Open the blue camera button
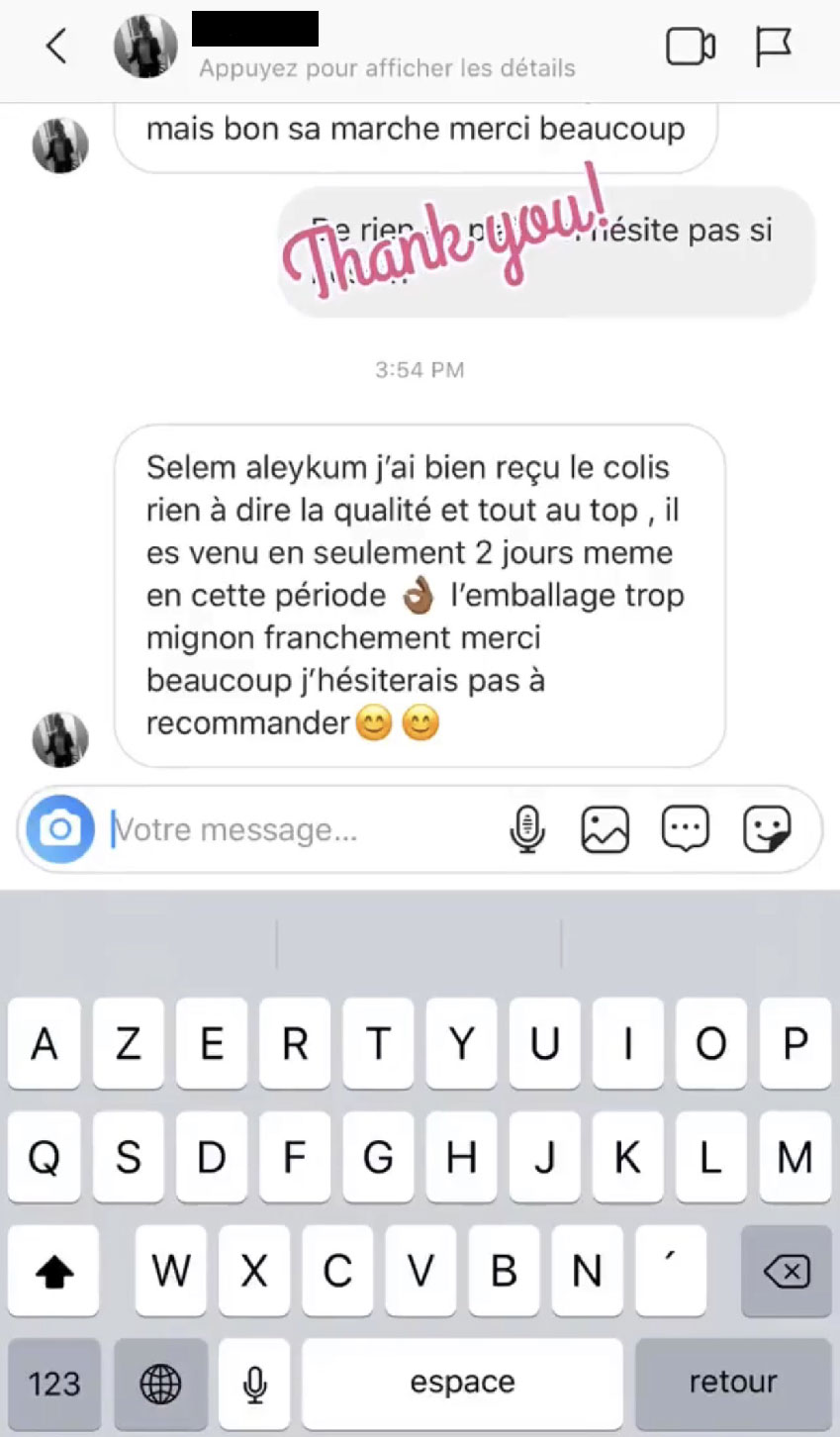 pyautogui.click(x=60, y=828)
